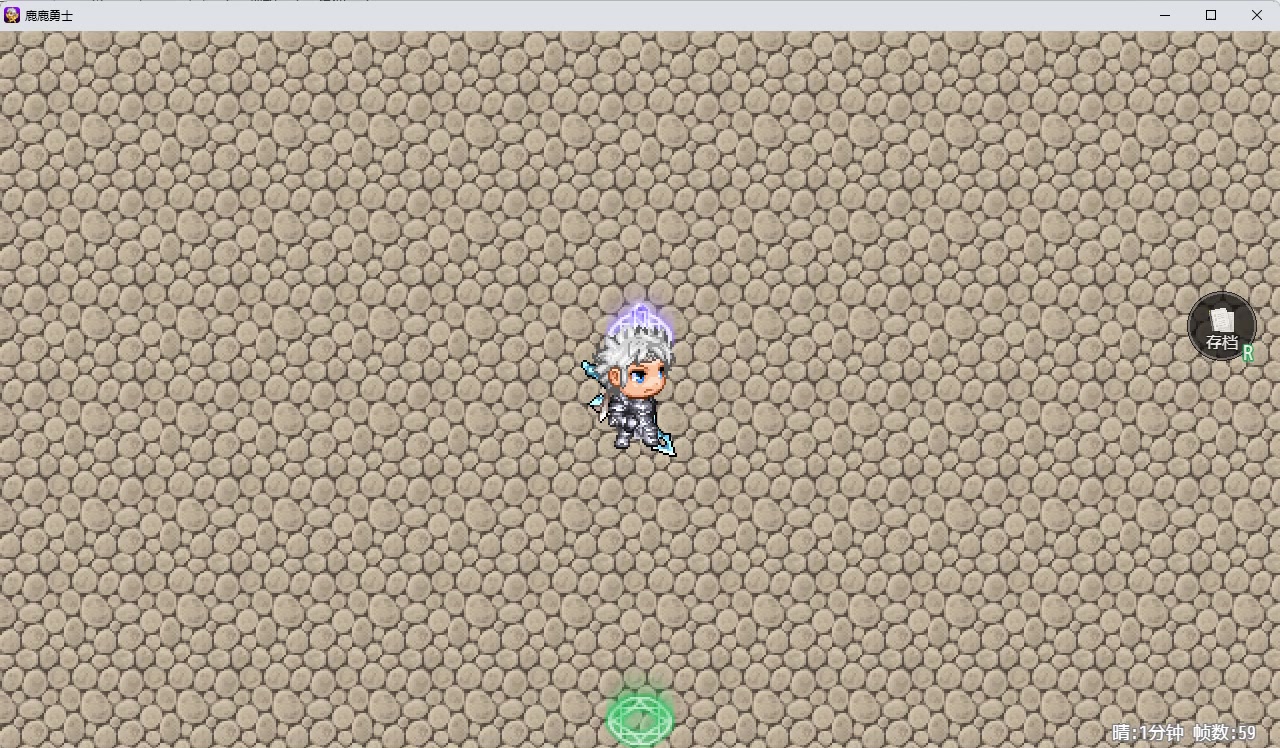The image size is (1280, 748).
Task: Tap the 存档 save button
Action: point(1221,326)
